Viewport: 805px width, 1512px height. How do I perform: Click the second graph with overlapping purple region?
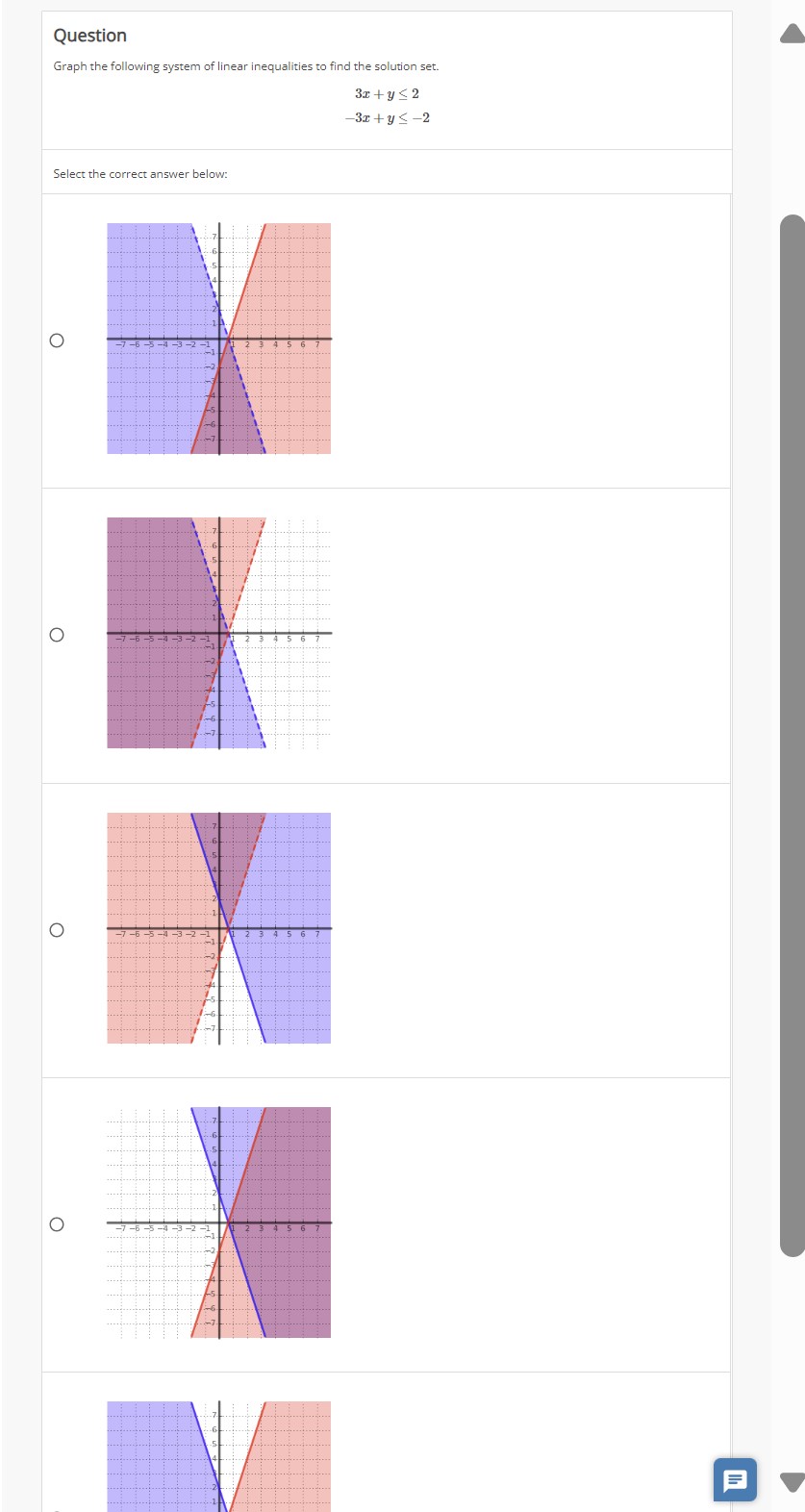point(218,633)
